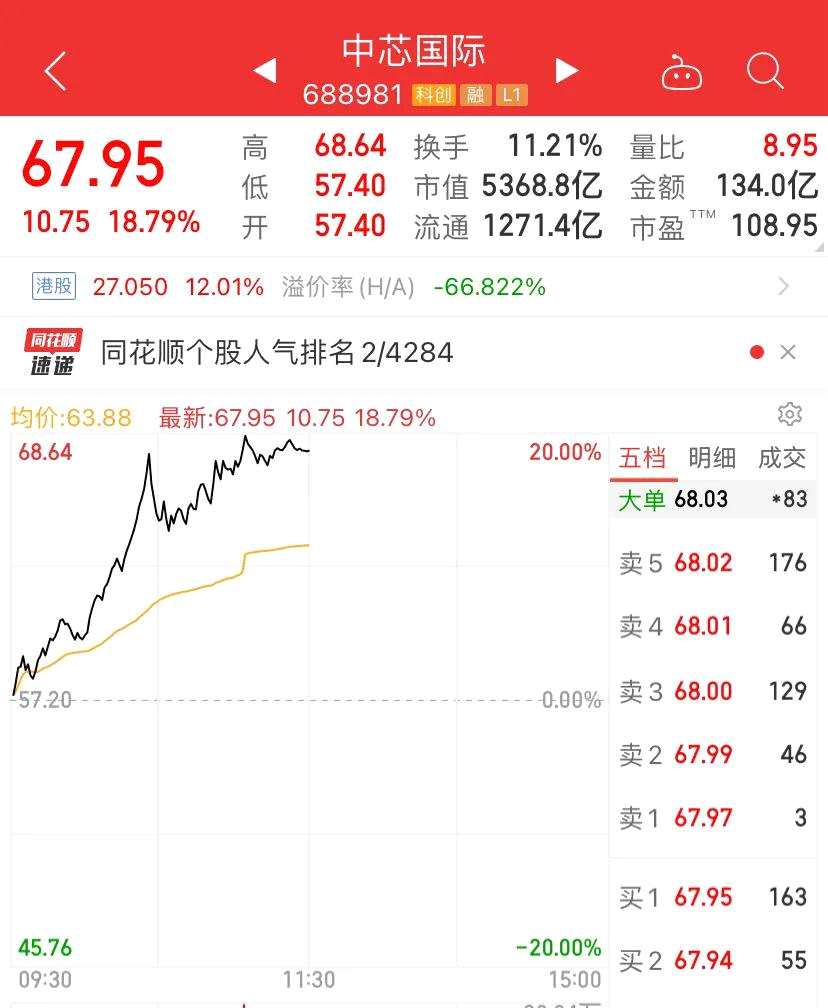Open the robot assistant icon
This screenshot has height=1008, width=828.
682,73
